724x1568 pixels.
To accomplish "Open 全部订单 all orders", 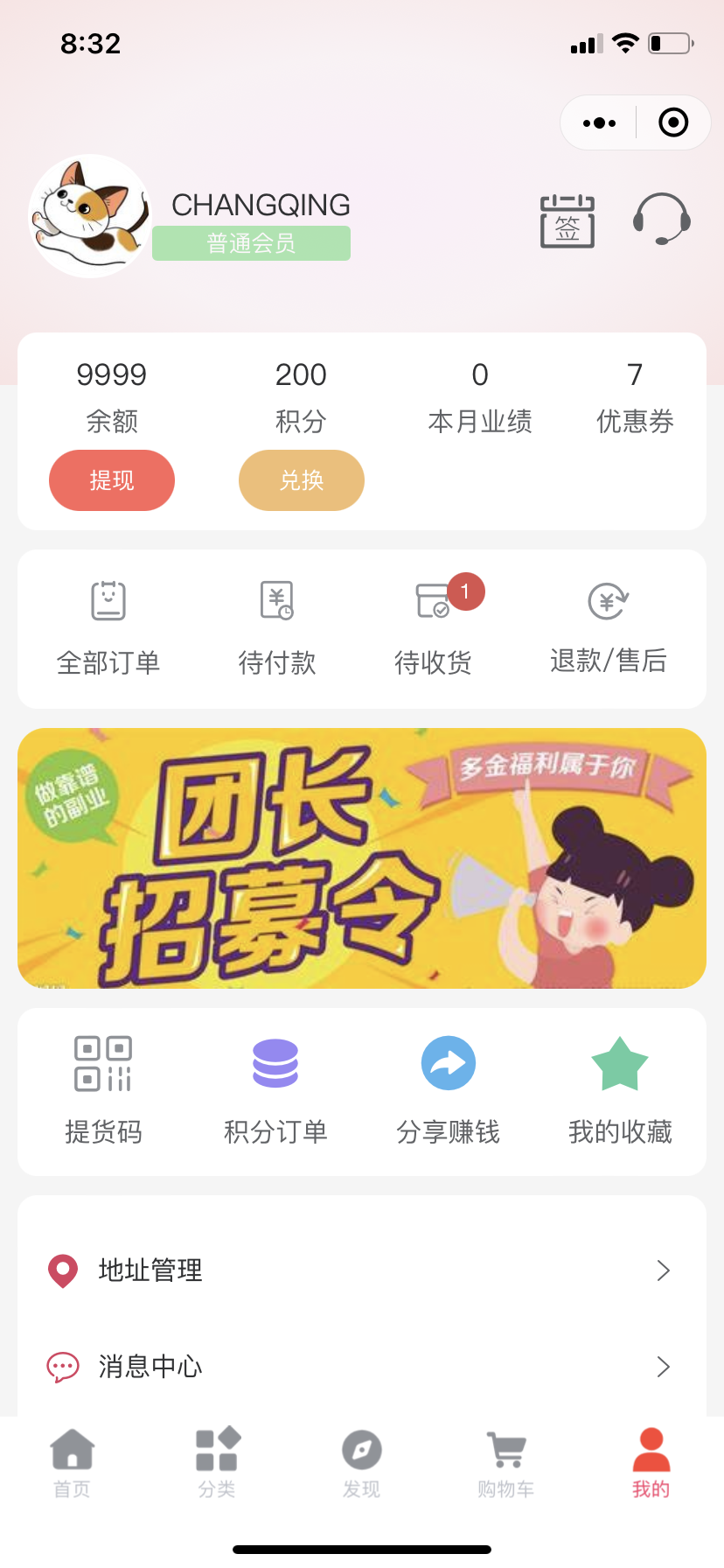I will point(108,628).
